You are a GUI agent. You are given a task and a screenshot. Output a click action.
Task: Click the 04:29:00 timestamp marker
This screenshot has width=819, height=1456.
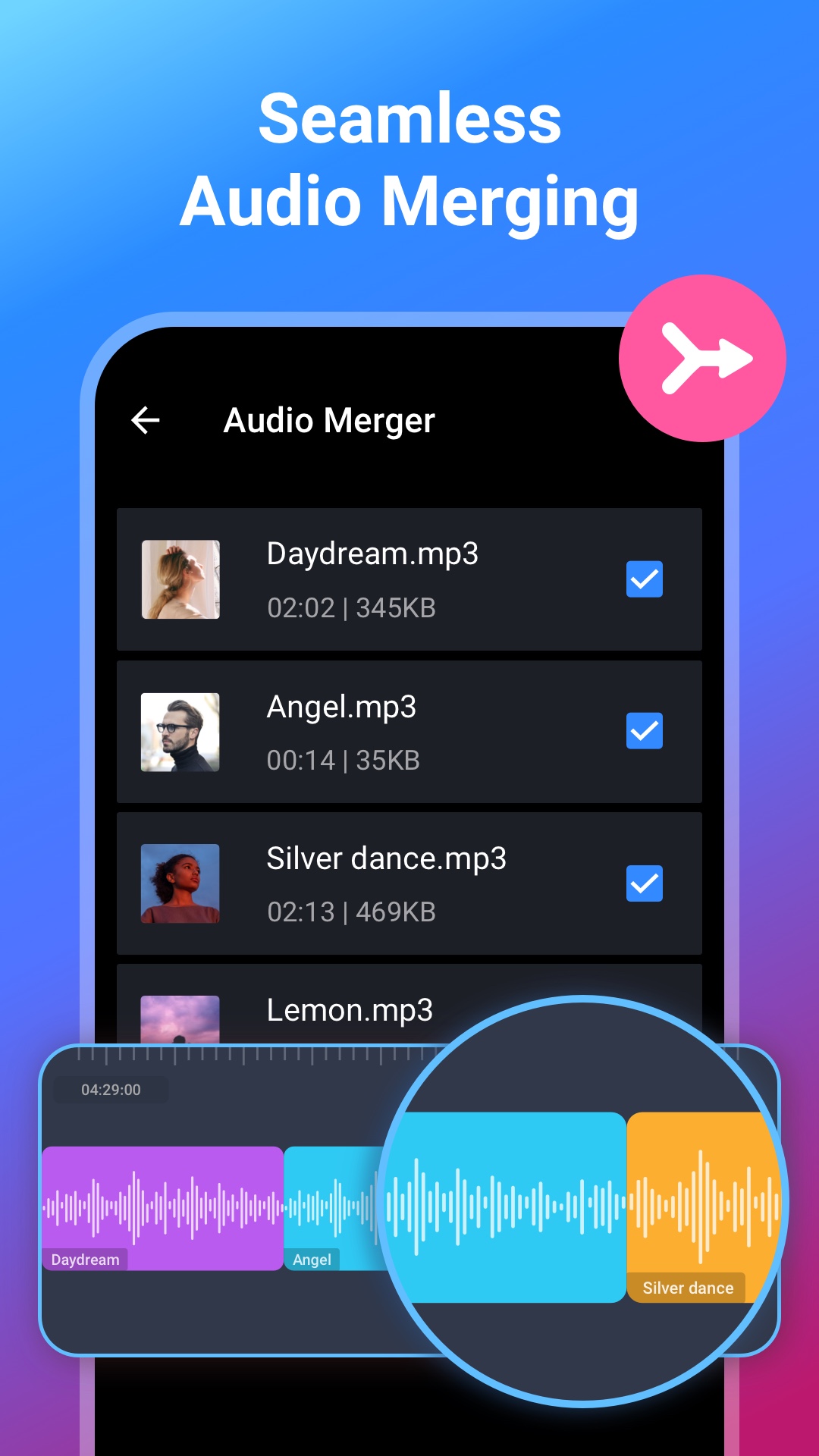coord(111,1089)
